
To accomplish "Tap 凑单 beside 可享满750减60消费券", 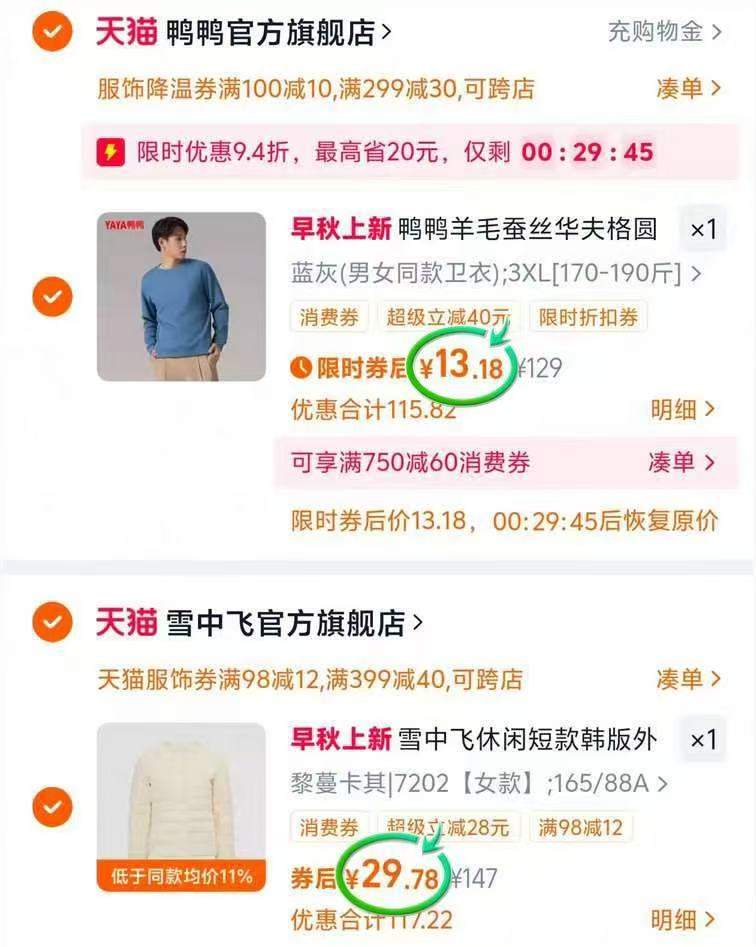I will [x=684, y=462].
